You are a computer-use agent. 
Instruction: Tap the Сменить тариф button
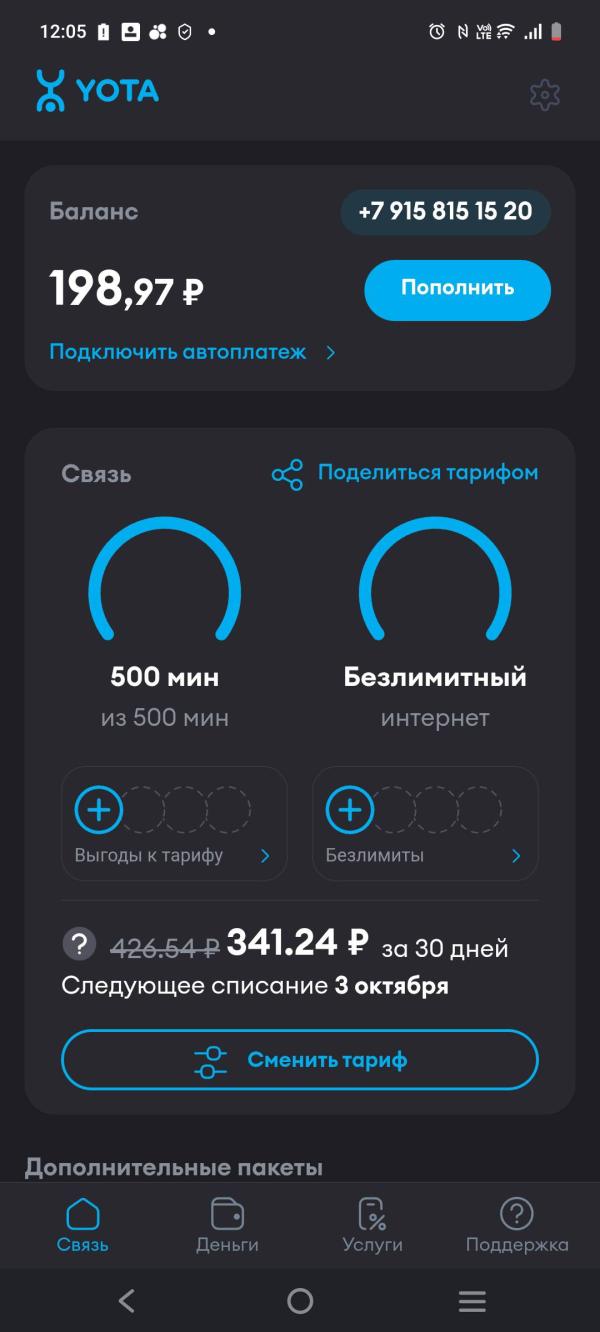300,1059
